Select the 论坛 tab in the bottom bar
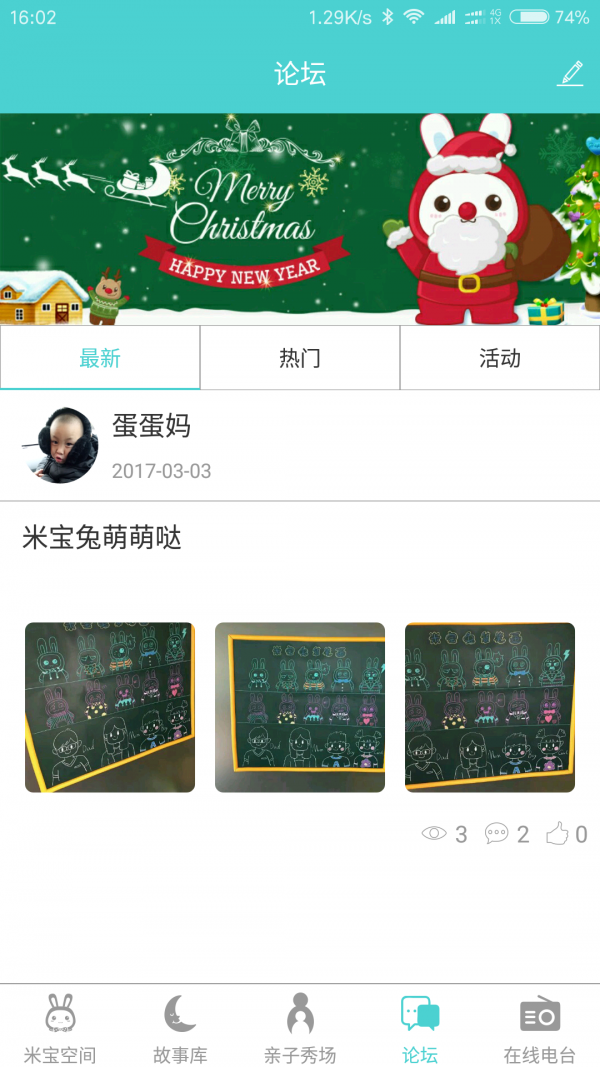 [420, 1027]
